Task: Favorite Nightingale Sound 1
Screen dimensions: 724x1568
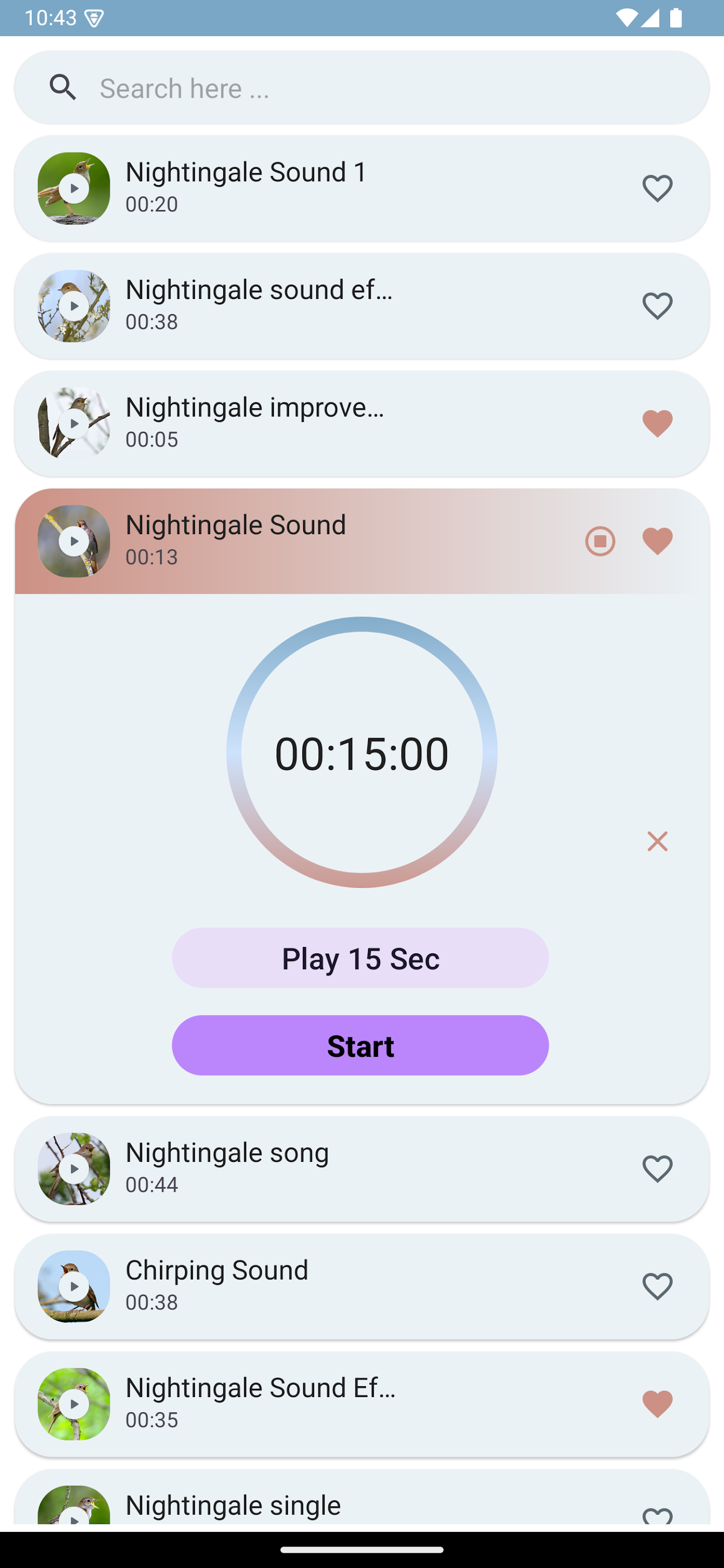Action: [x=657, y=189]
